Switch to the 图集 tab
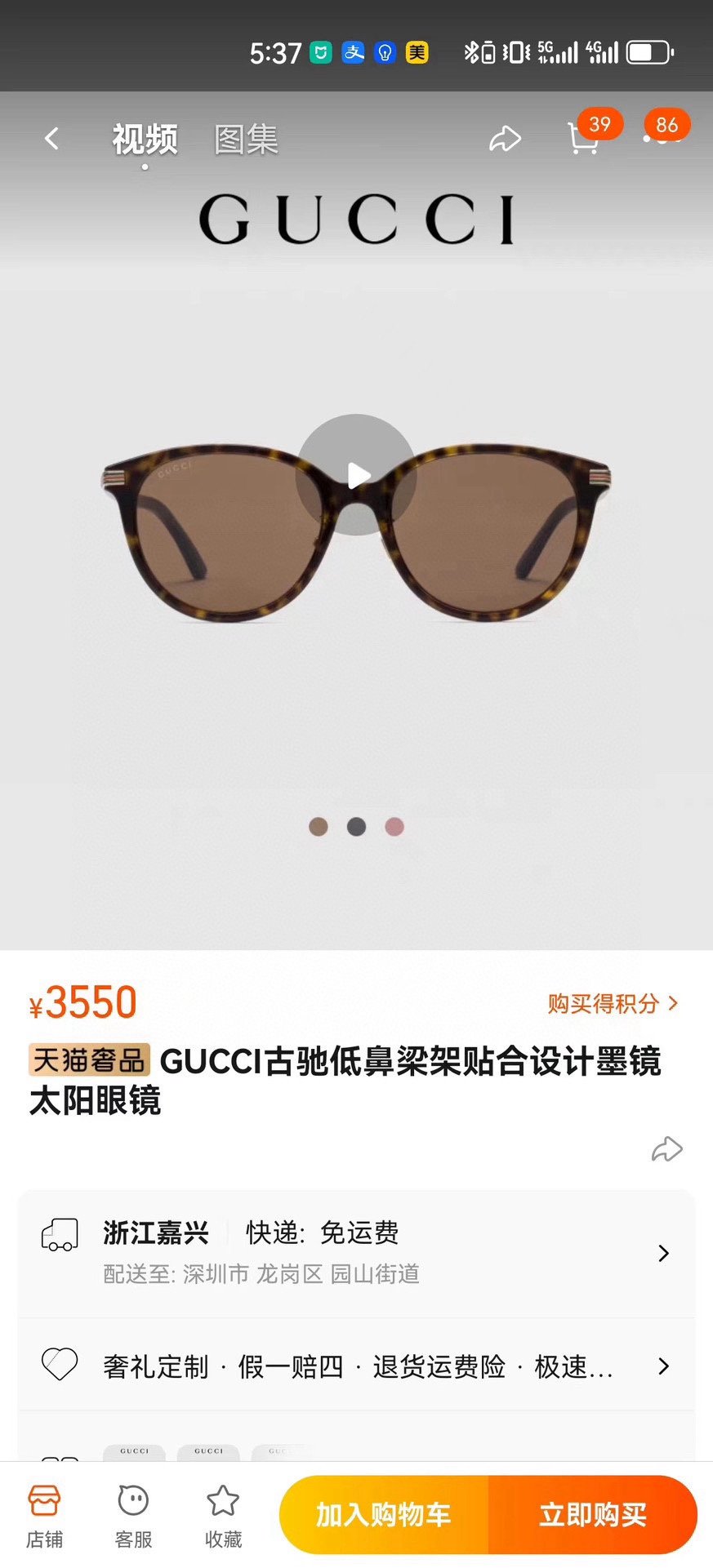Image resolution: width=713 pixels, height=1568 pixels. pyautogui.click(x=246, y=140)
